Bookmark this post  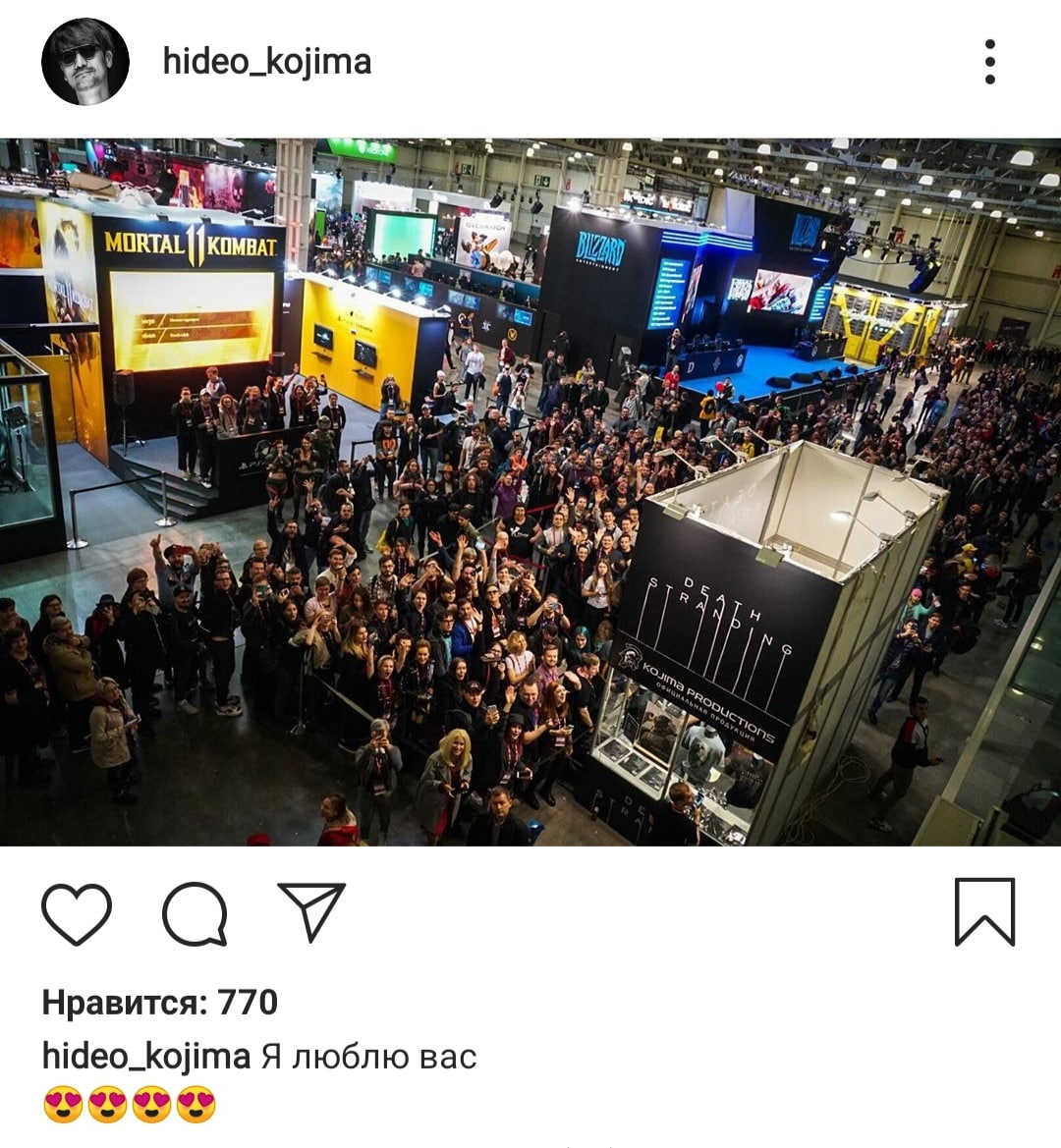[984, 912]
